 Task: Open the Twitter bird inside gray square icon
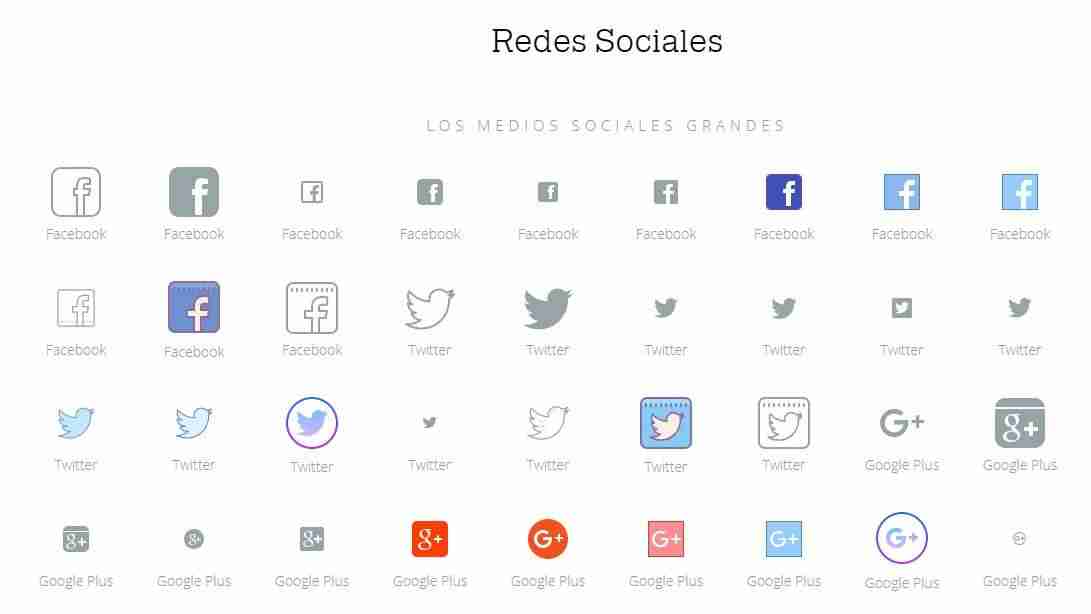tap(902, 308)
